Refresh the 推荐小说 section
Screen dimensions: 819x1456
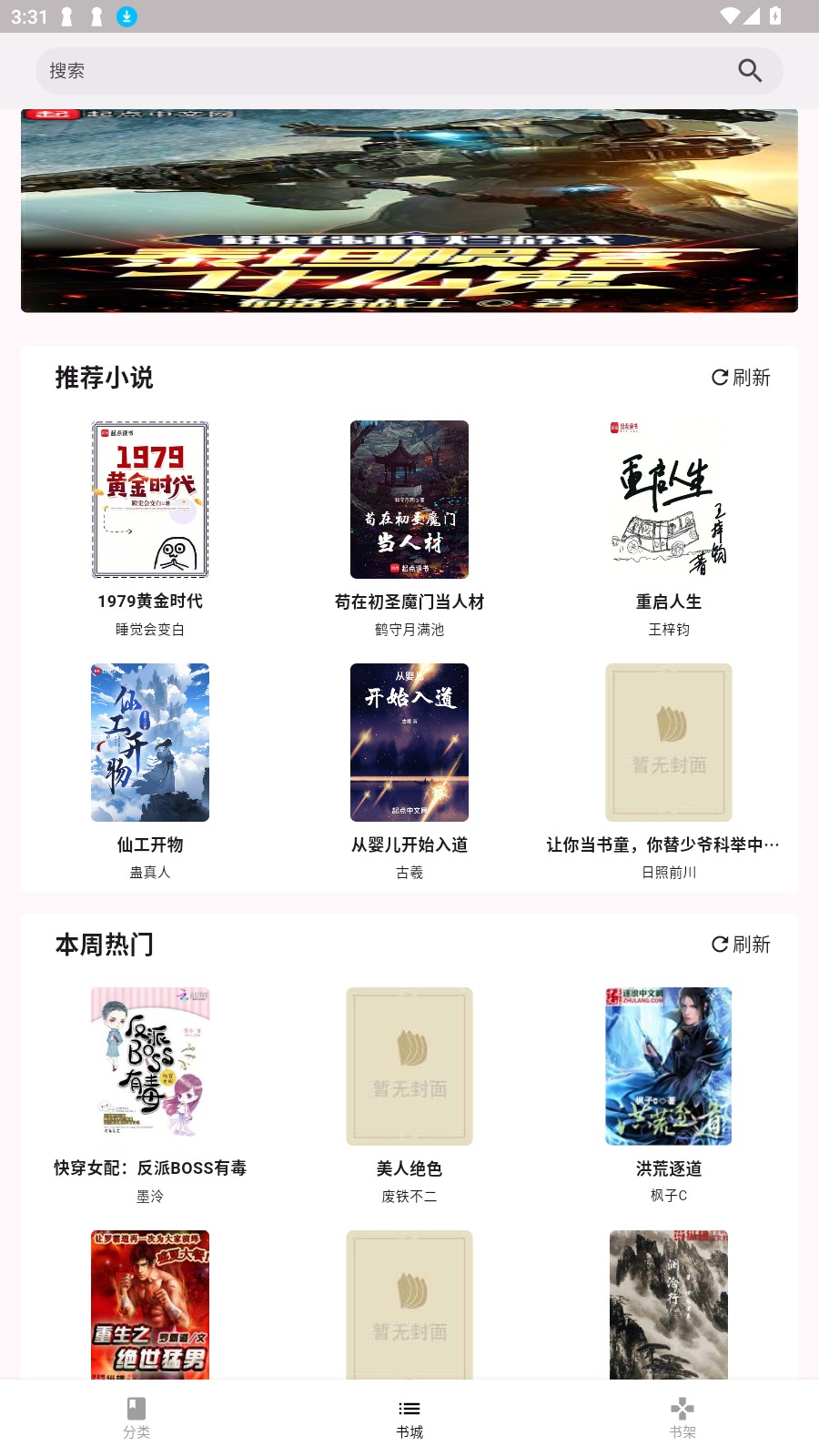[741, 377]
